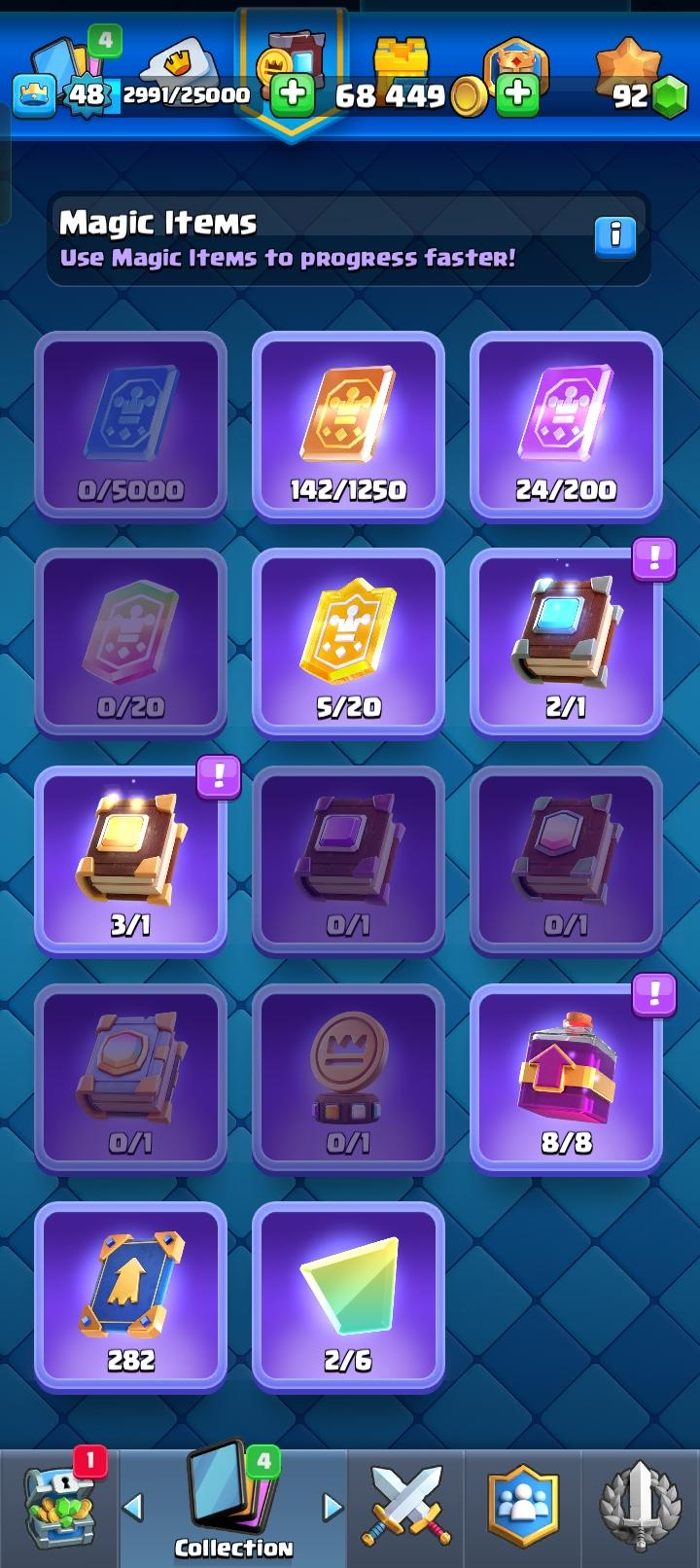Open the Chest Key potion tile 8/8

coord(566,1079)
